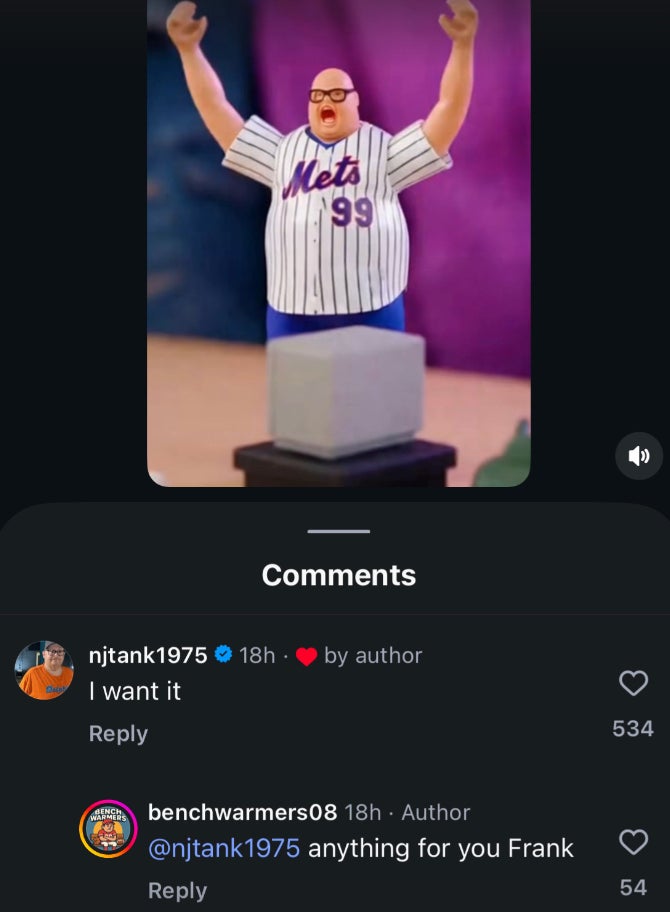Screen dimensions: 670x912
Task: Open the njtank1975 username
Action: coord(148,655)
